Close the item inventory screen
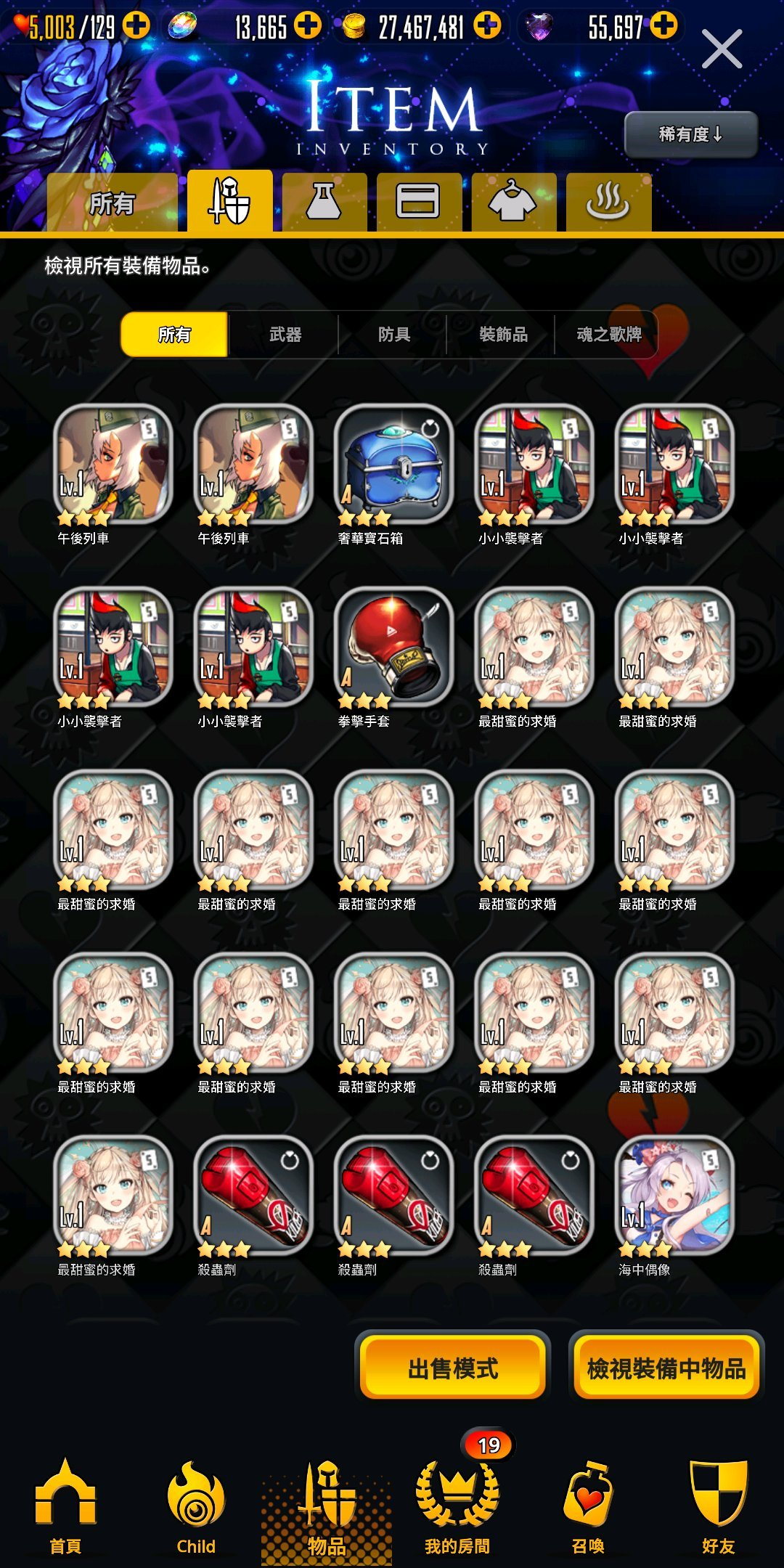784x1568 pixels. pos(722,49)
